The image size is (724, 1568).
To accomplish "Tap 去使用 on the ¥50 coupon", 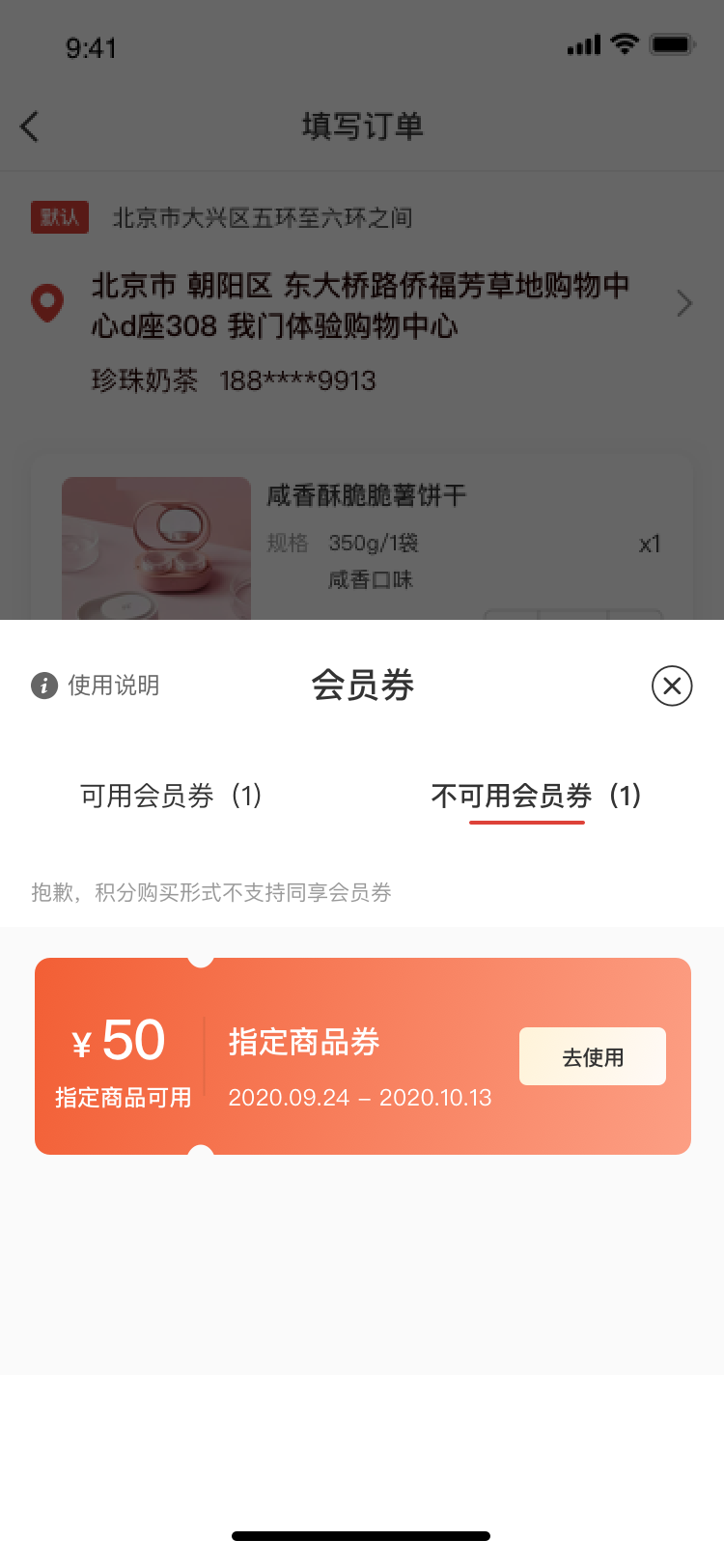I will coord(592,1056).
